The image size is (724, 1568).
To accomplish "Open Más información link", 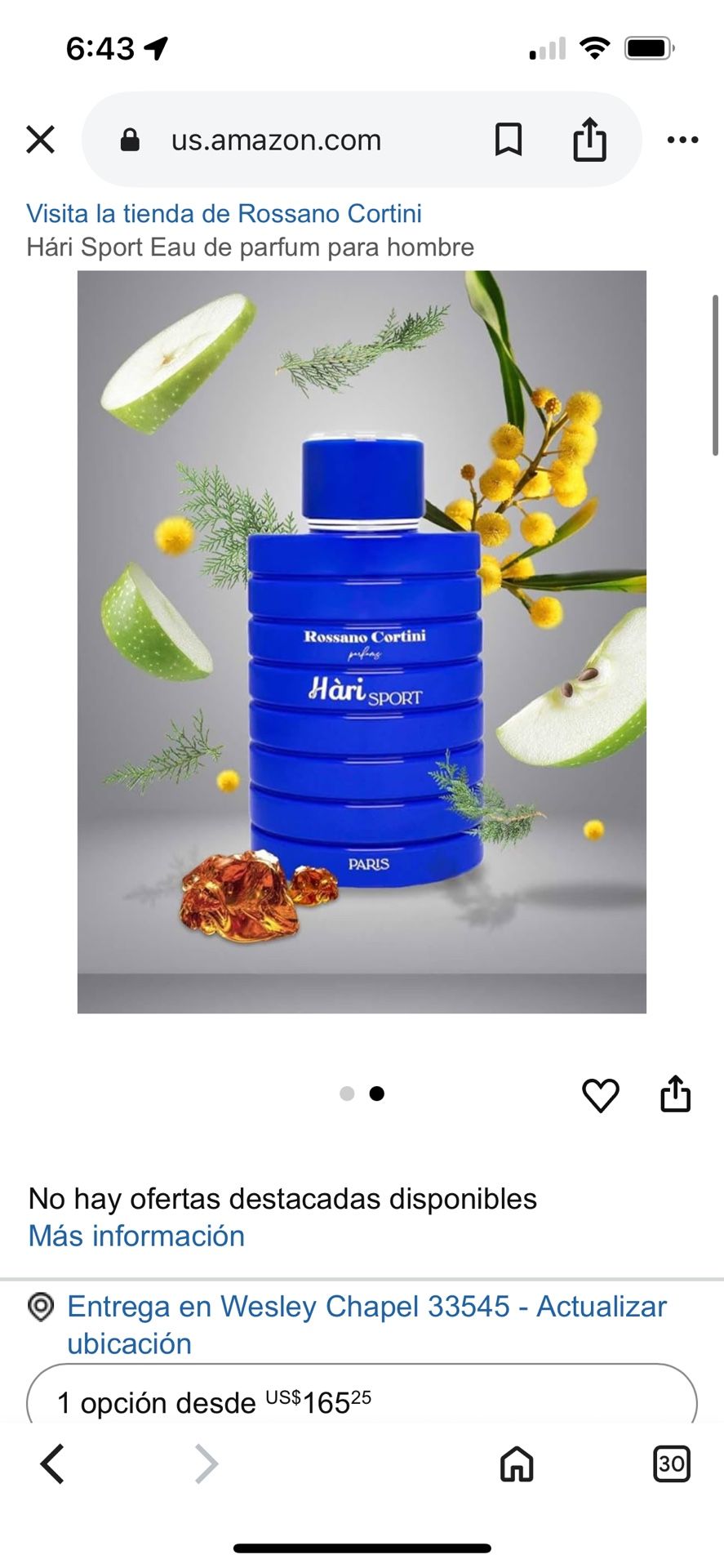I will click(136, 1236).
